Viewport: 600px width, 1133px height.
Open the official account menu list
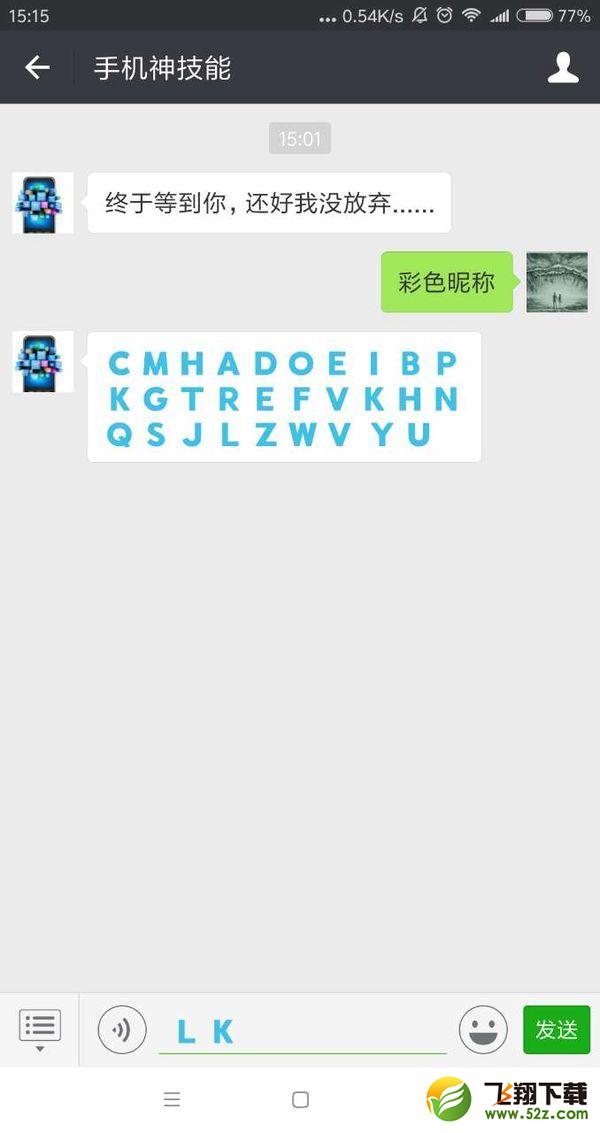pos(40,1029)
